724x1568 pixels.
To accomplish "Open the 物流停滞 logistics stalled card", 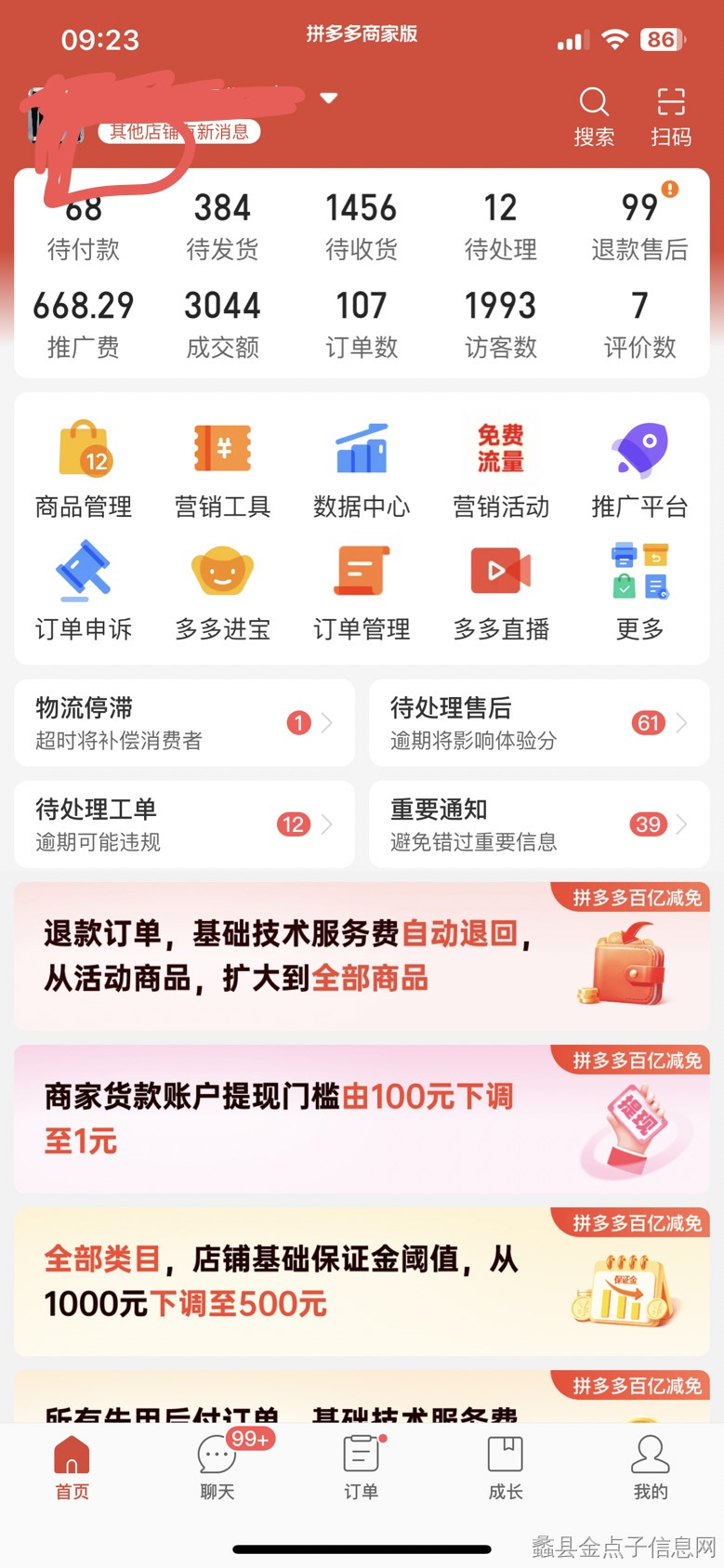I will coord(184,723).
